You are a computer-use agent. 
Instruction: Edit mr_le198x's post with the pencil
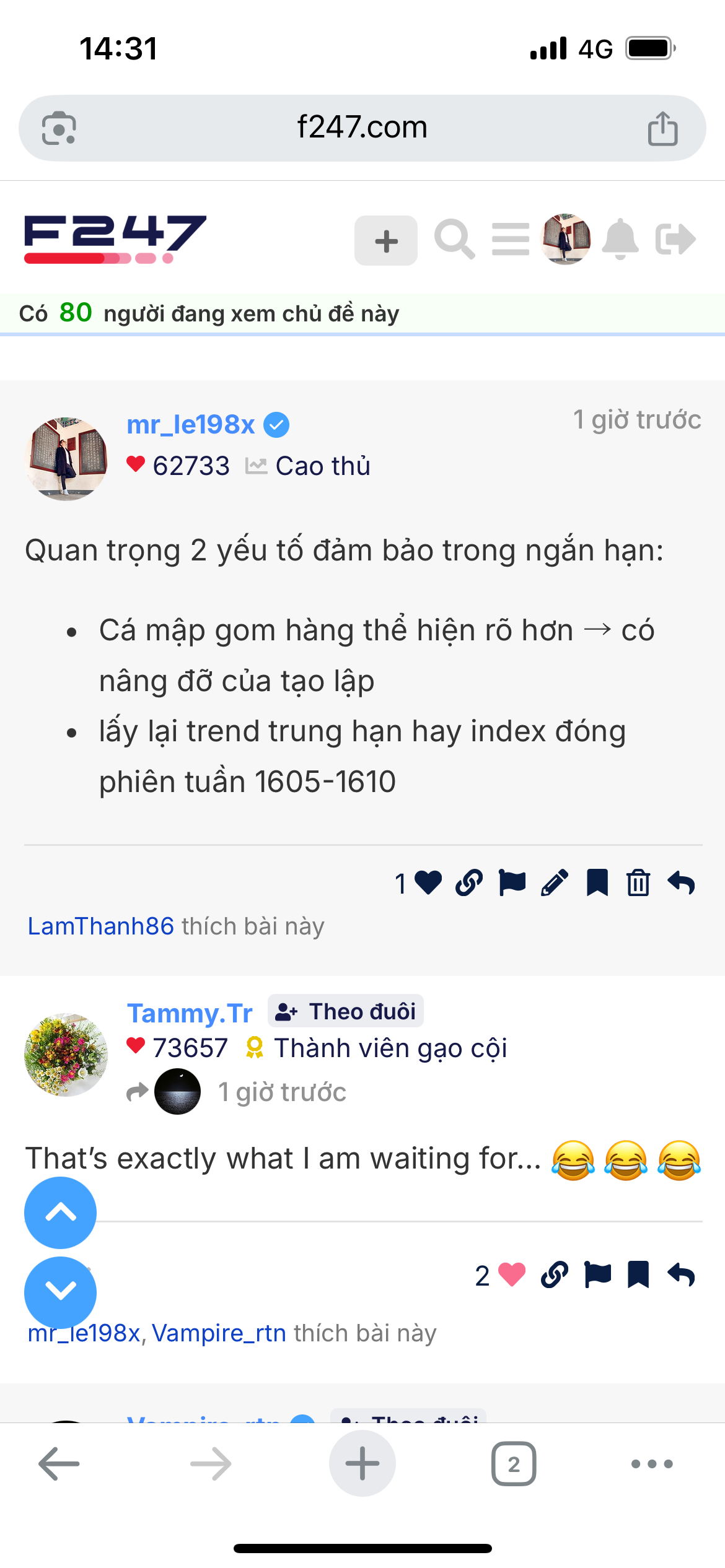(555, 882)
